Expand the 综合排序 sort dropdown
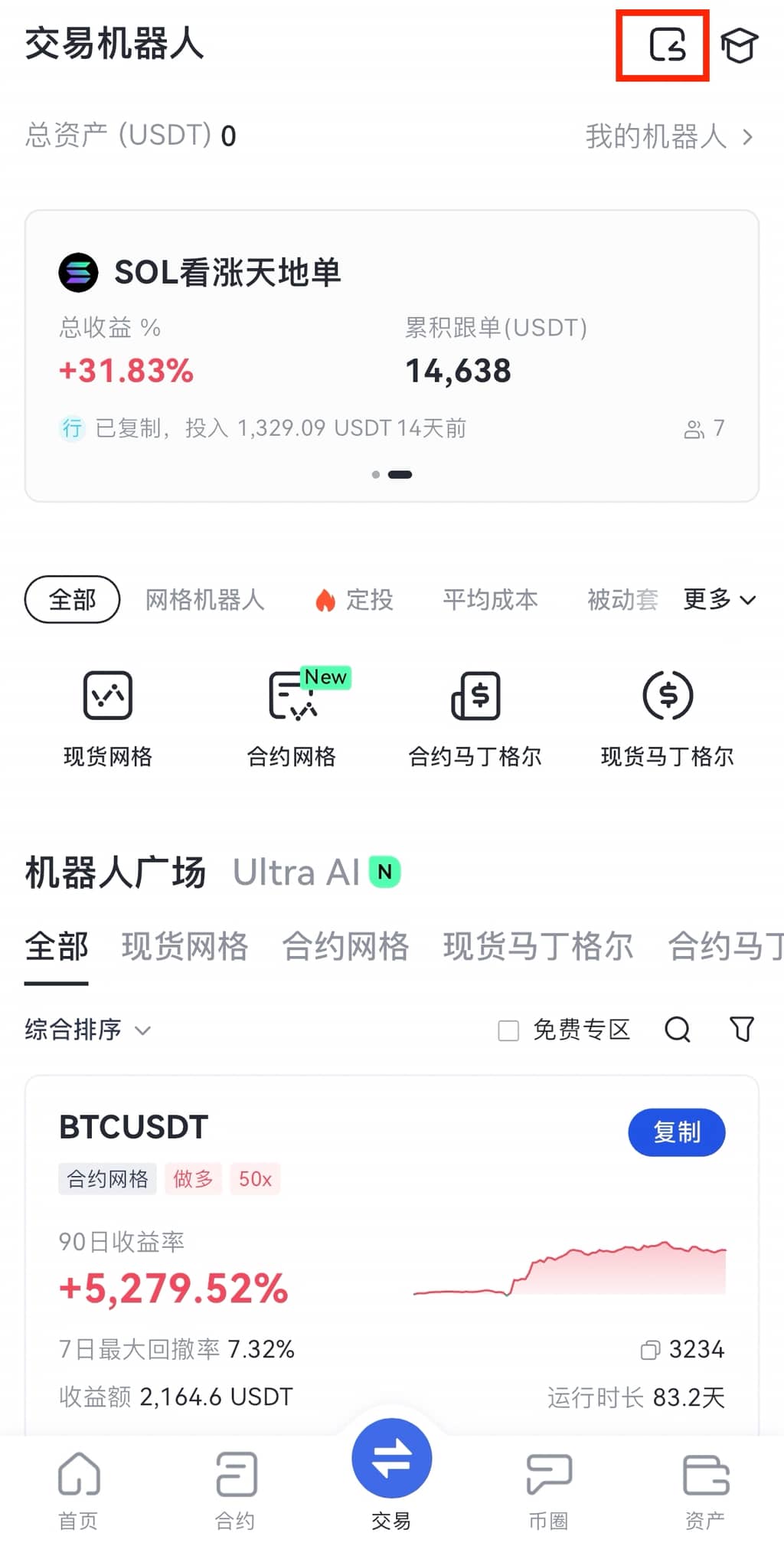784x1546 pixels. click(x=87, y=1030)
